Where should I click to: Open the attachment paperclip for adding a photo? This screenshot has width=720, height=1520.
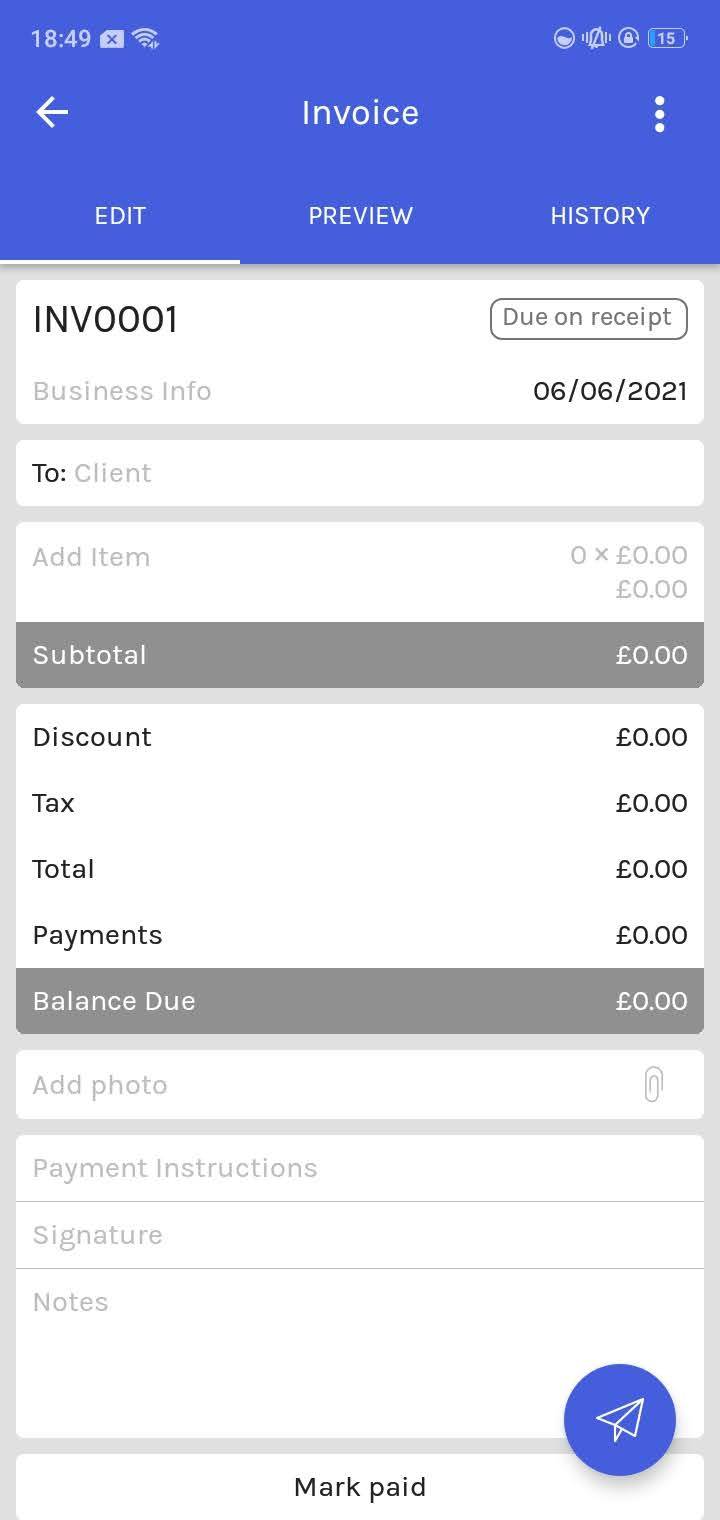pos(653,1084)
